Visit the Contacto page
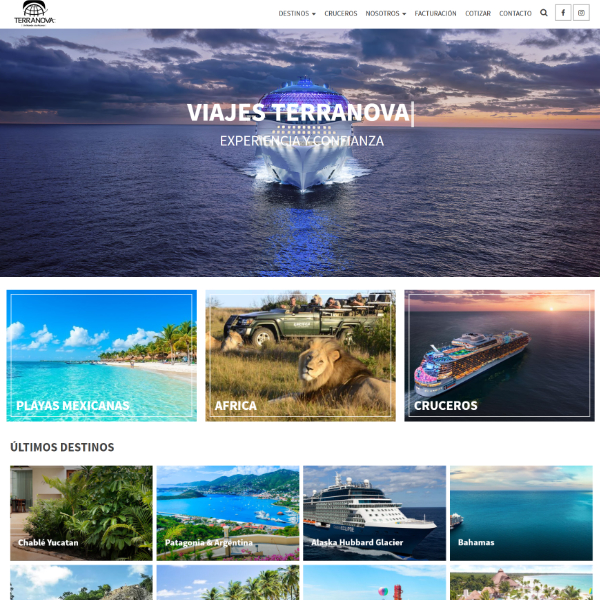This screenshot has height=600, width=600. [515, 14]
